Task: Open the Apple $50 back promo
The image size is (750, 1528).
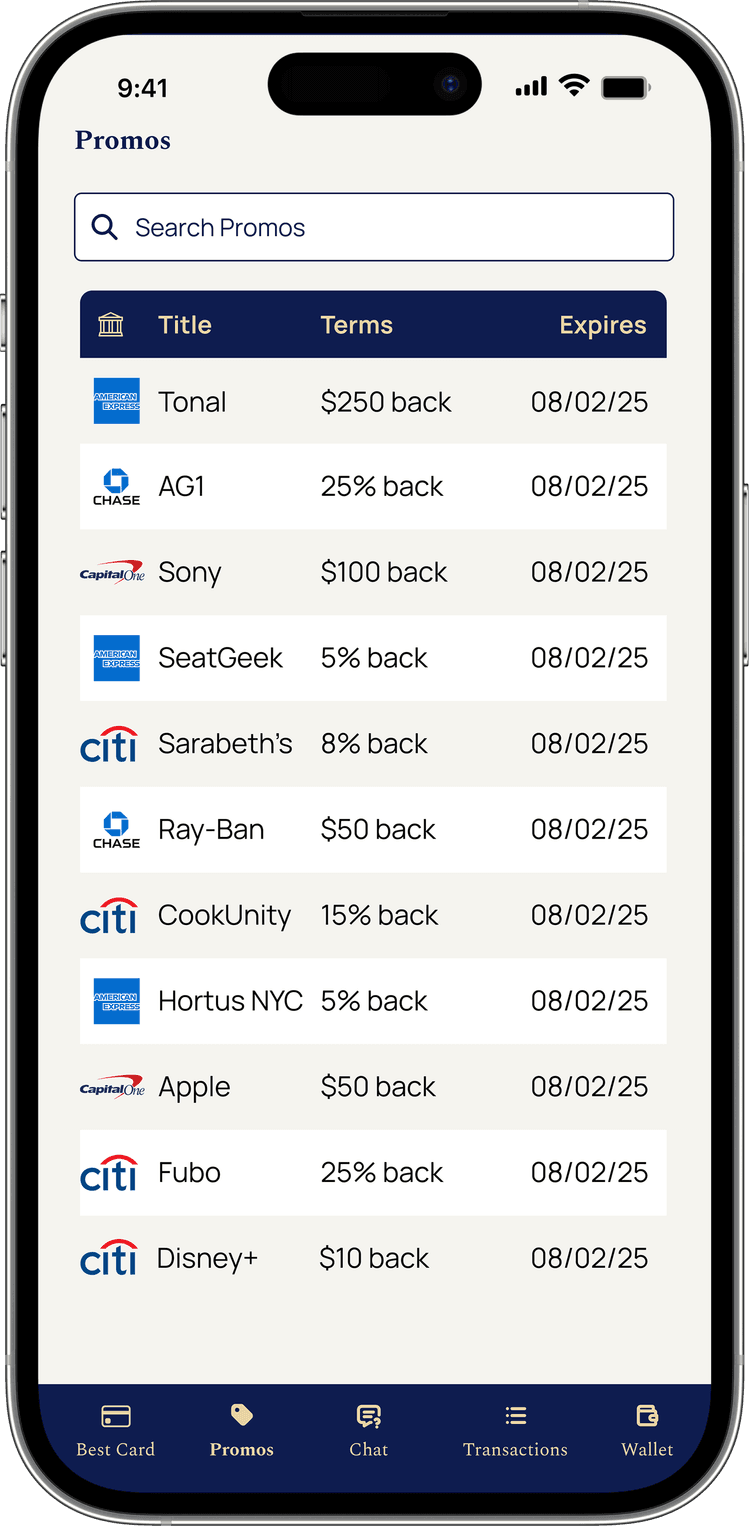Action: 373,1087
